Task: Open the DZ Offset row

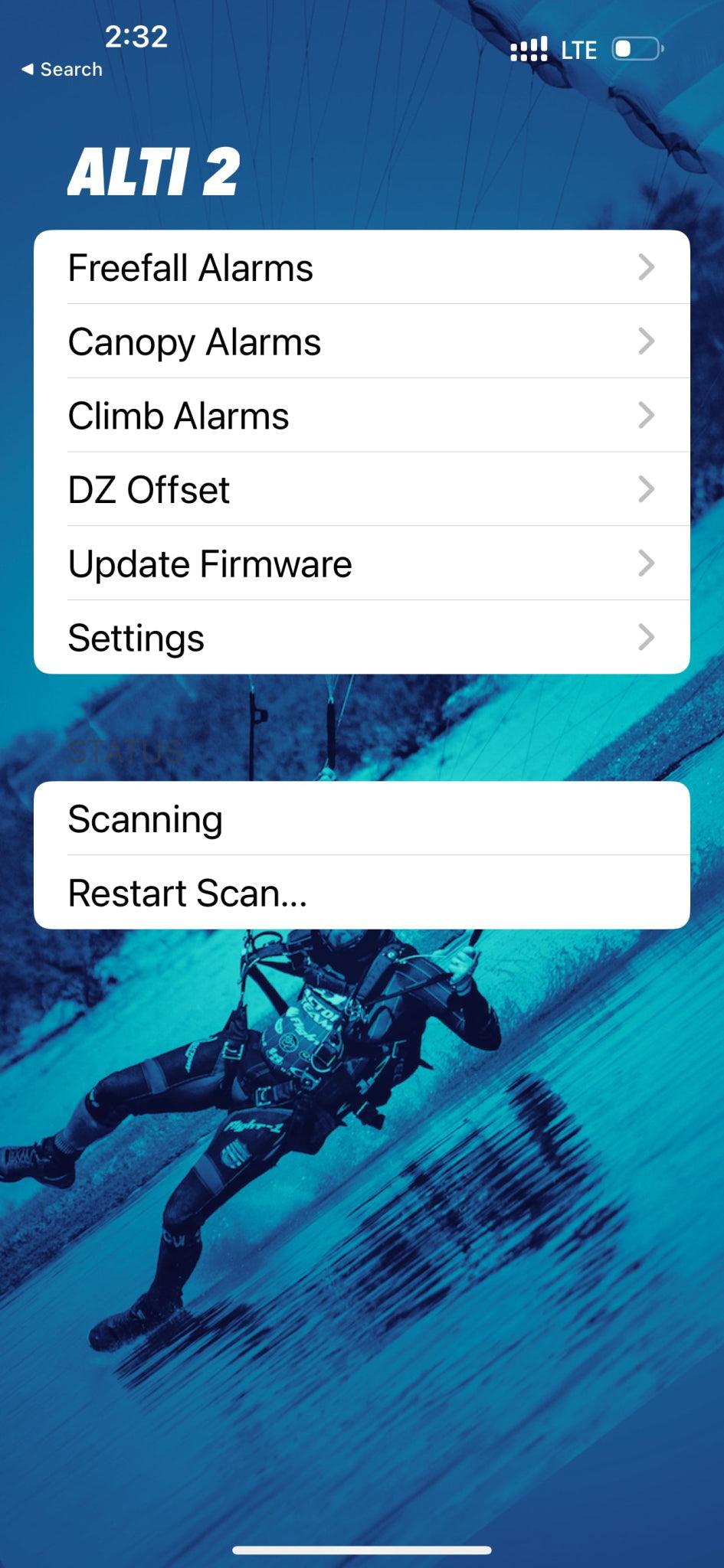Action: [x=360, y=490]
